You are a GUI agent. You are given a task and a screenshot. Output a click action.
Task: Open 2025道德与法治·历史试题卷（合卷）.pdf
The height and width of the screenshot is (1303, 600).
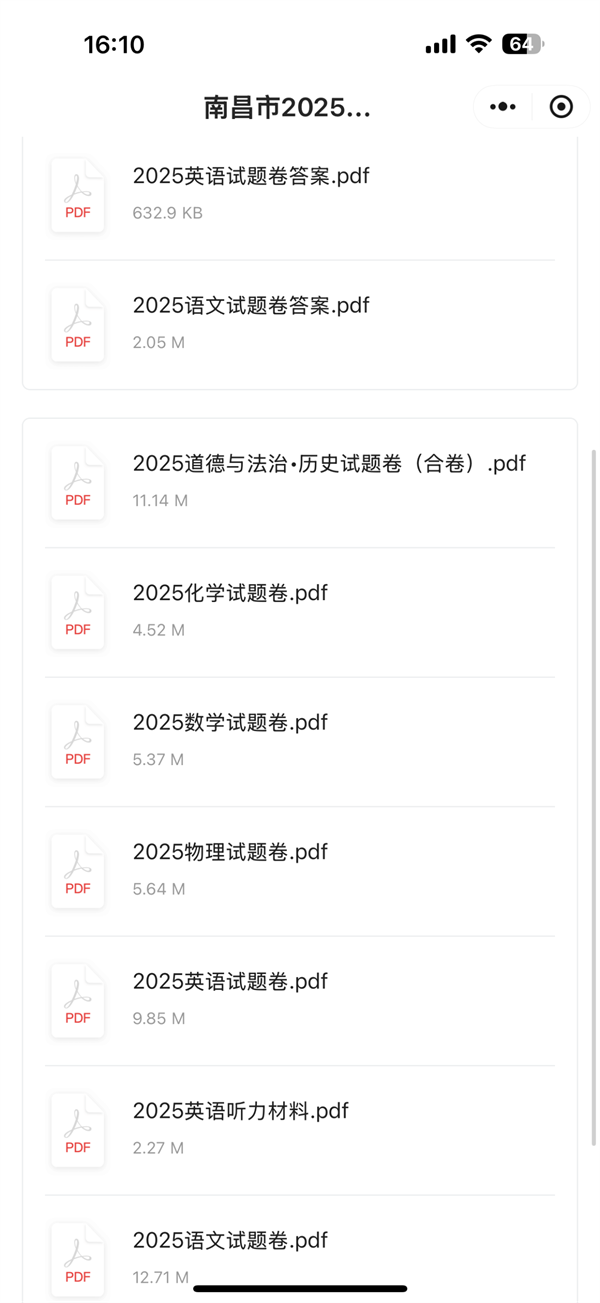point(300,482)
